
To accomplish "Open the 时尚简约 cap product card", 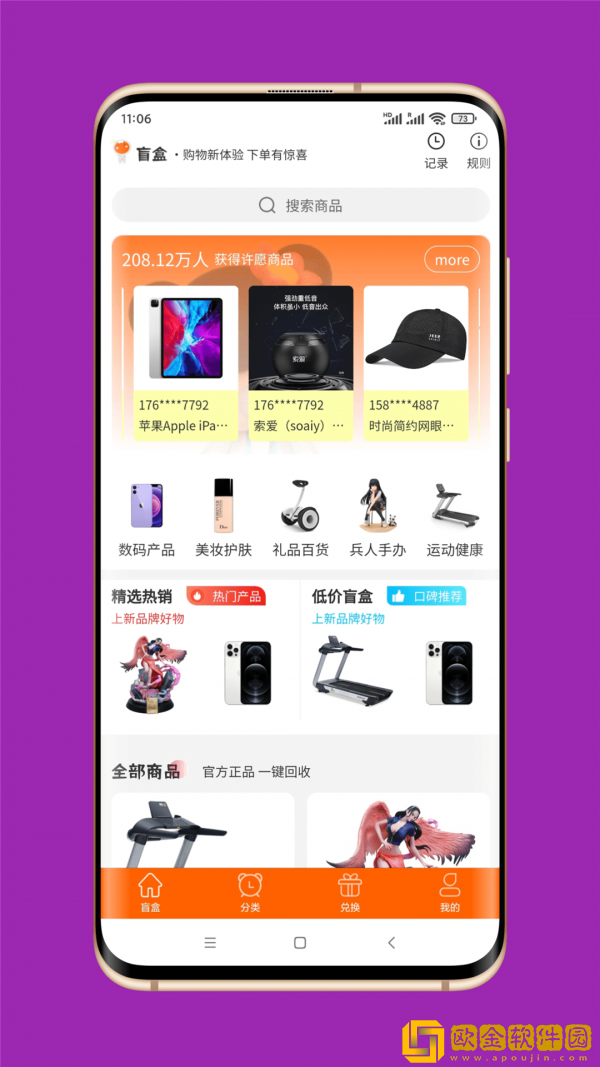I will [415, 362].
